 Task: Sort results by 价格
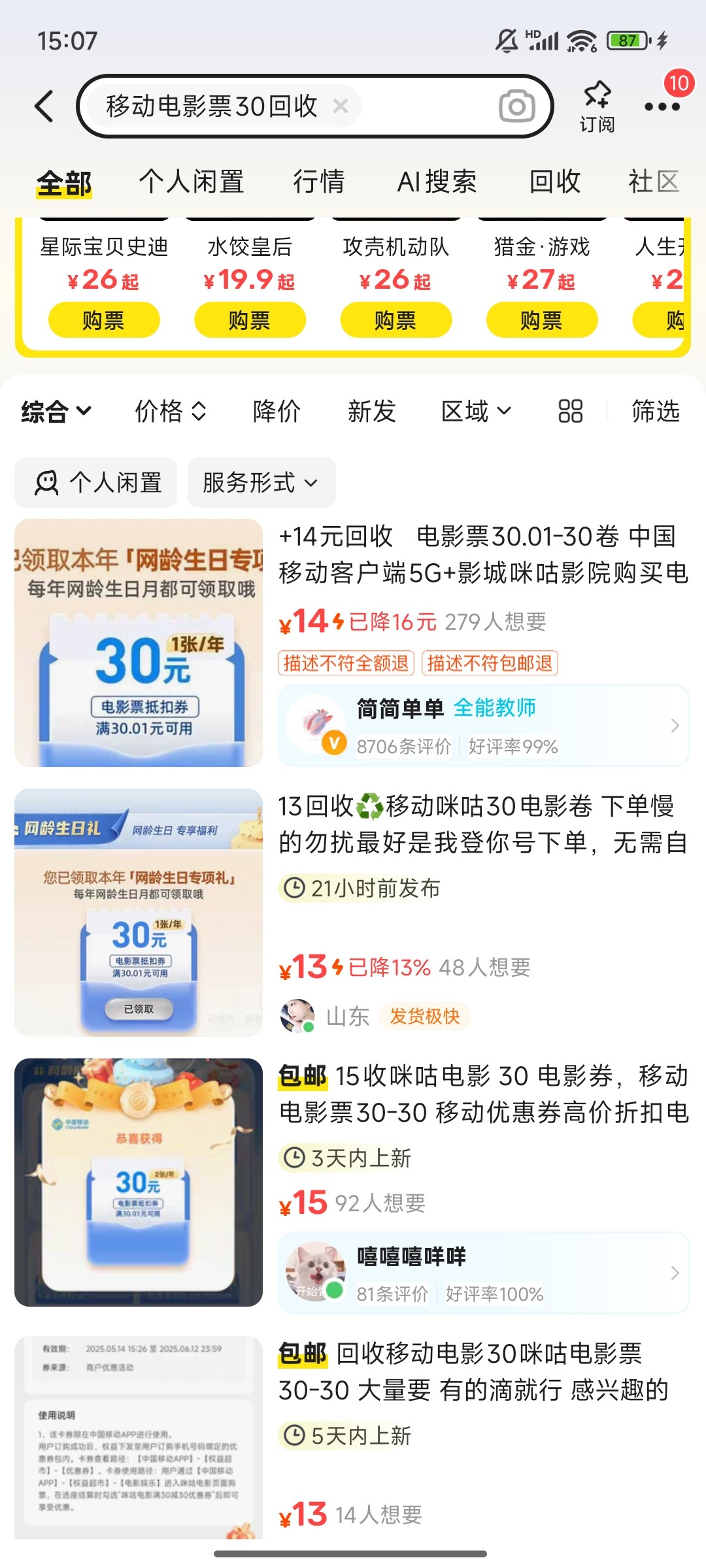point(171,412)
